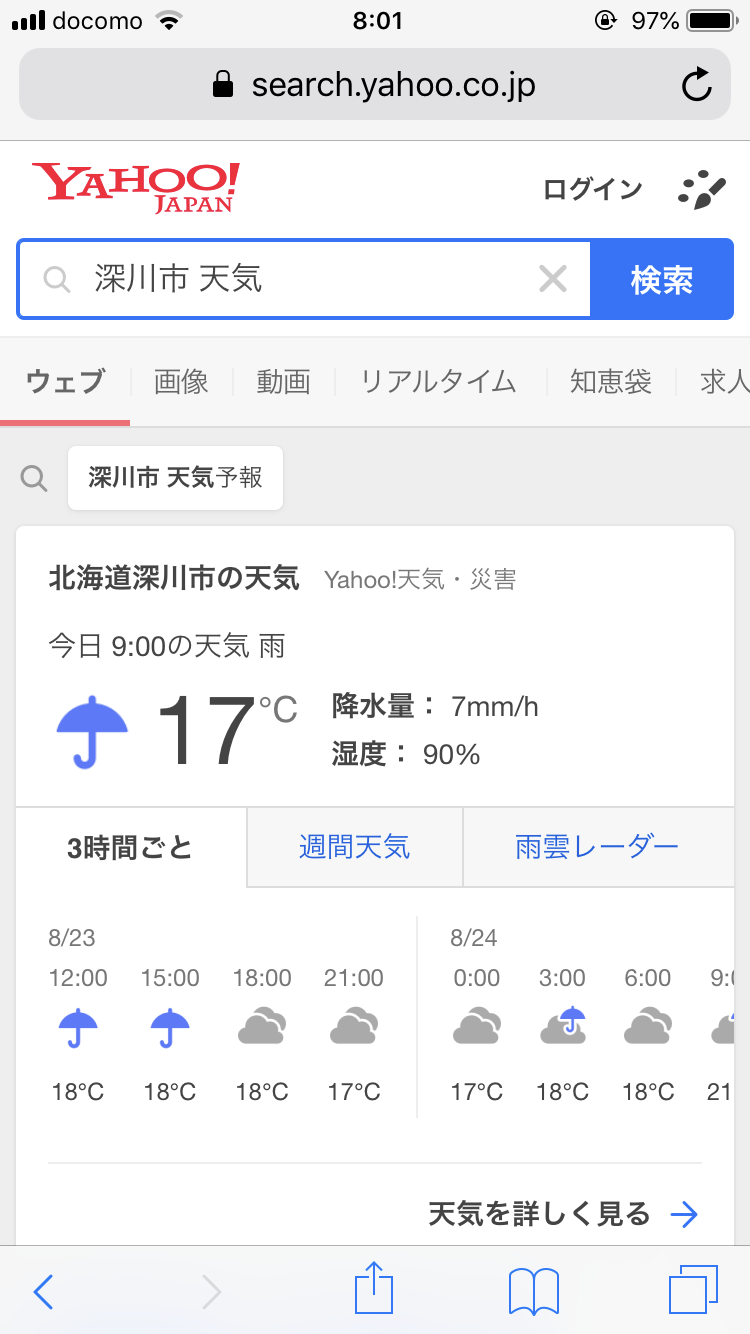Show open Safari tabs
Viewport: 750px width, 1334px height.
click(x=693, y=1290)
